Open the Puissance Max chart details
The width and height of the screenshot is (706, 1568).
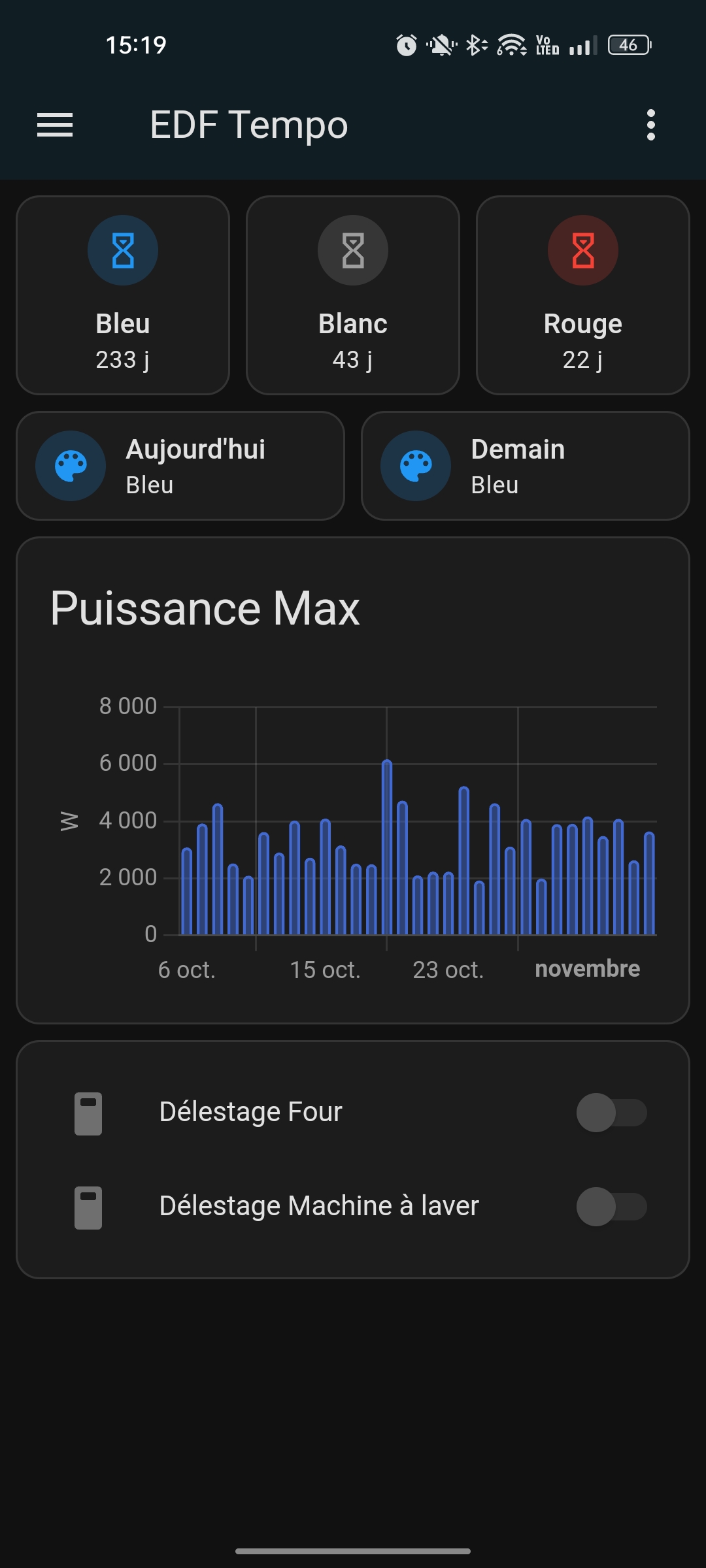click(353, 780)
